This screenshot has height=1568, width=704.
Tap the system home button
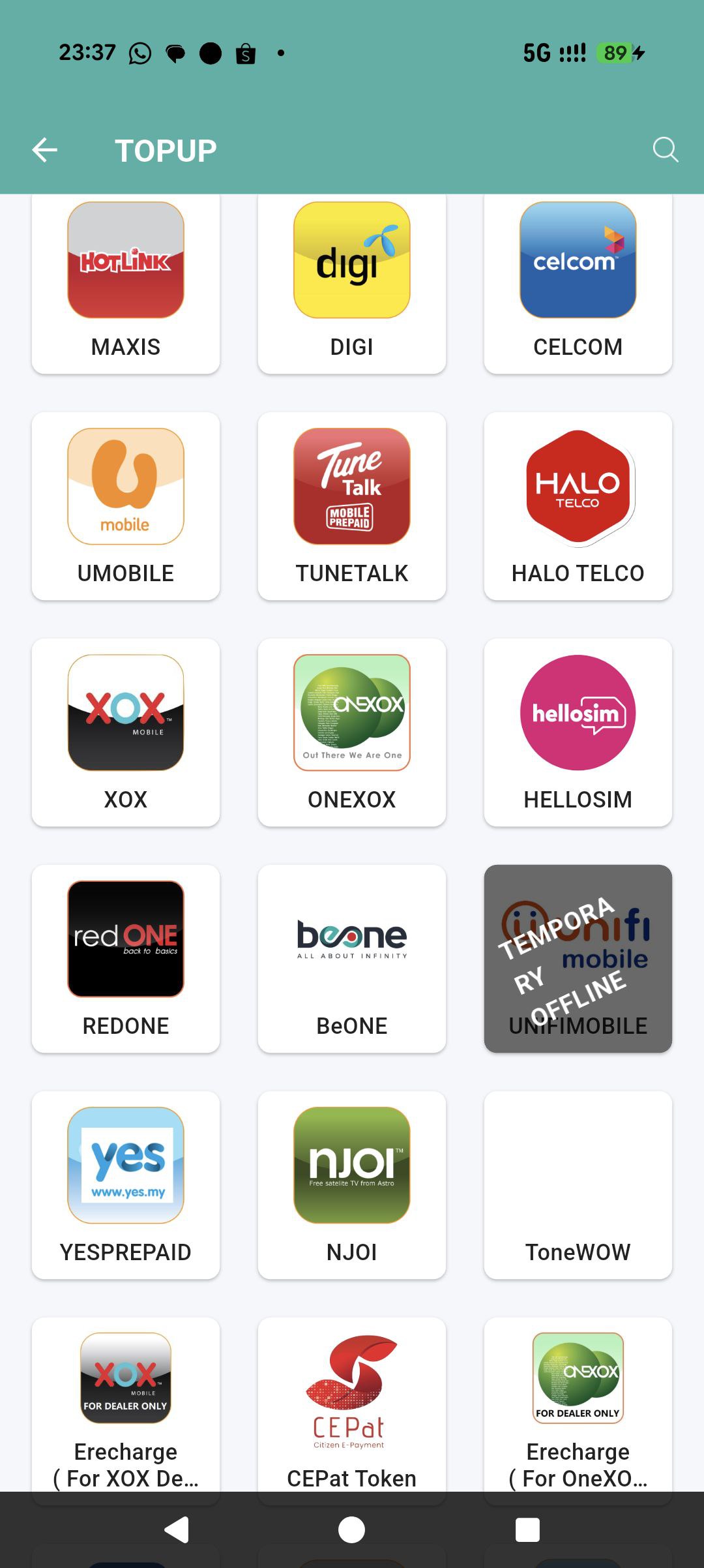tap(352, 1530)
